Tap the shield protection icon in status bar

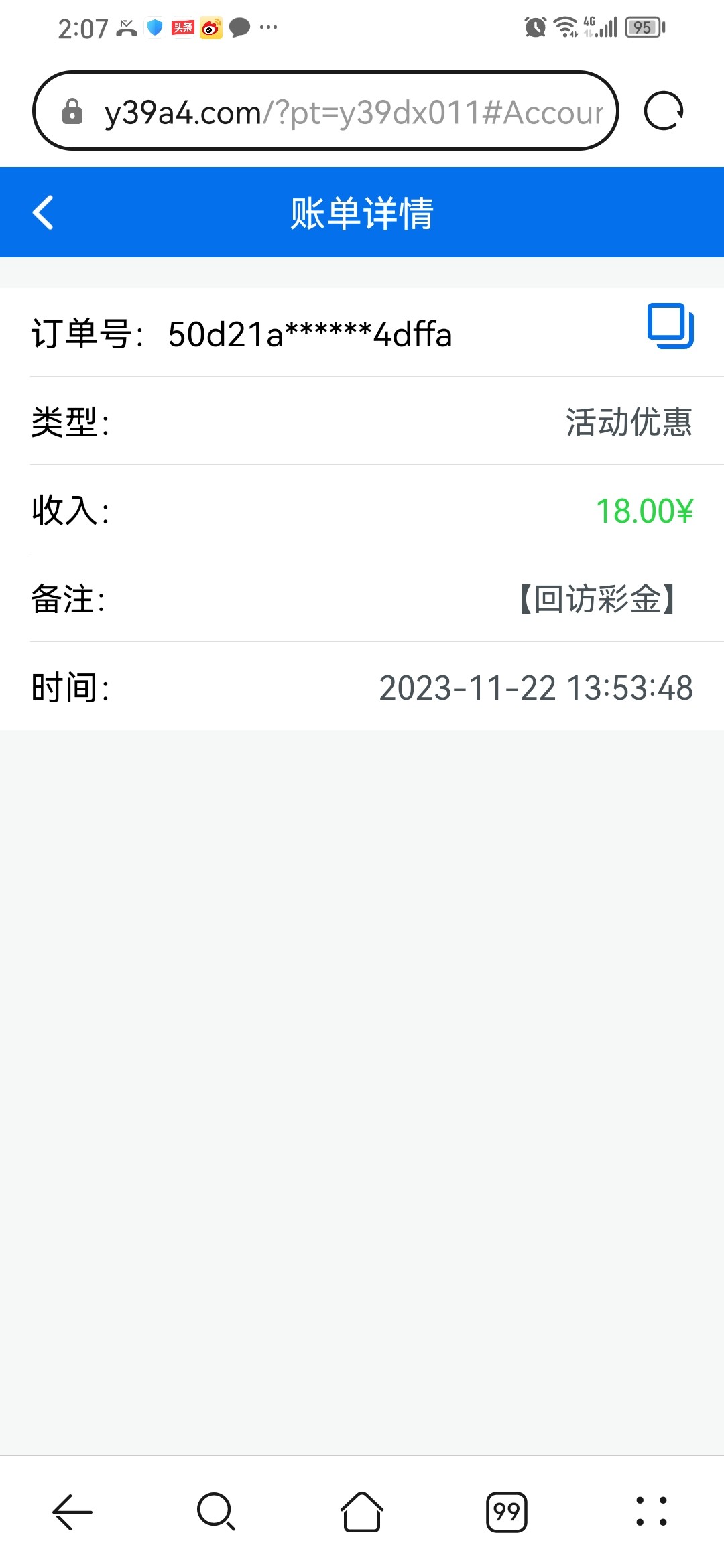(153, 27)
